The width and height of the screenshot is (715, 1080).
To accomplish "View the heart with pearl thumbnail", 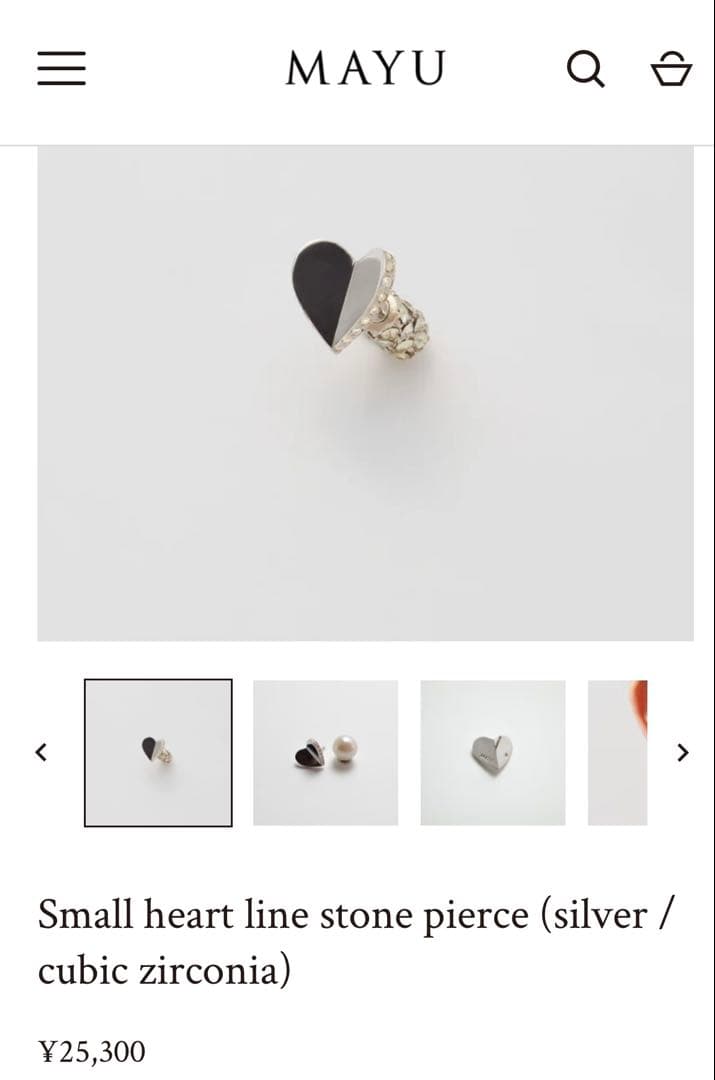I will click(325, 752).
